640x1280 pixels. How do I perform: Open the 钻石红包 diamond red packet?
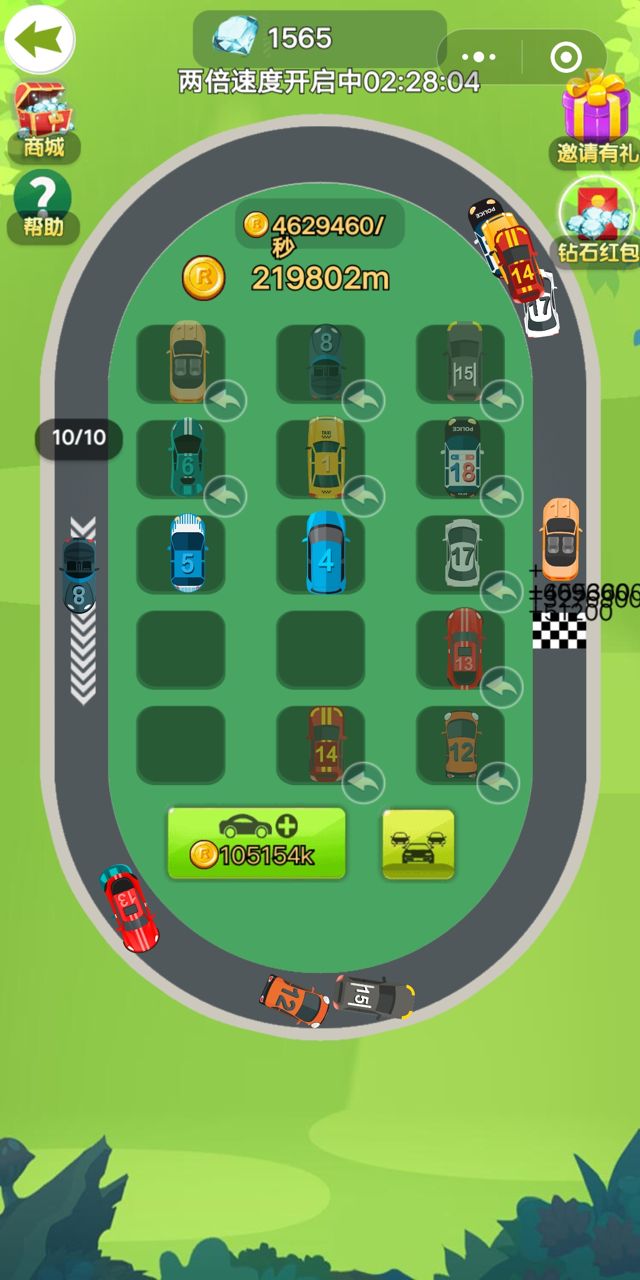[598, 221]
